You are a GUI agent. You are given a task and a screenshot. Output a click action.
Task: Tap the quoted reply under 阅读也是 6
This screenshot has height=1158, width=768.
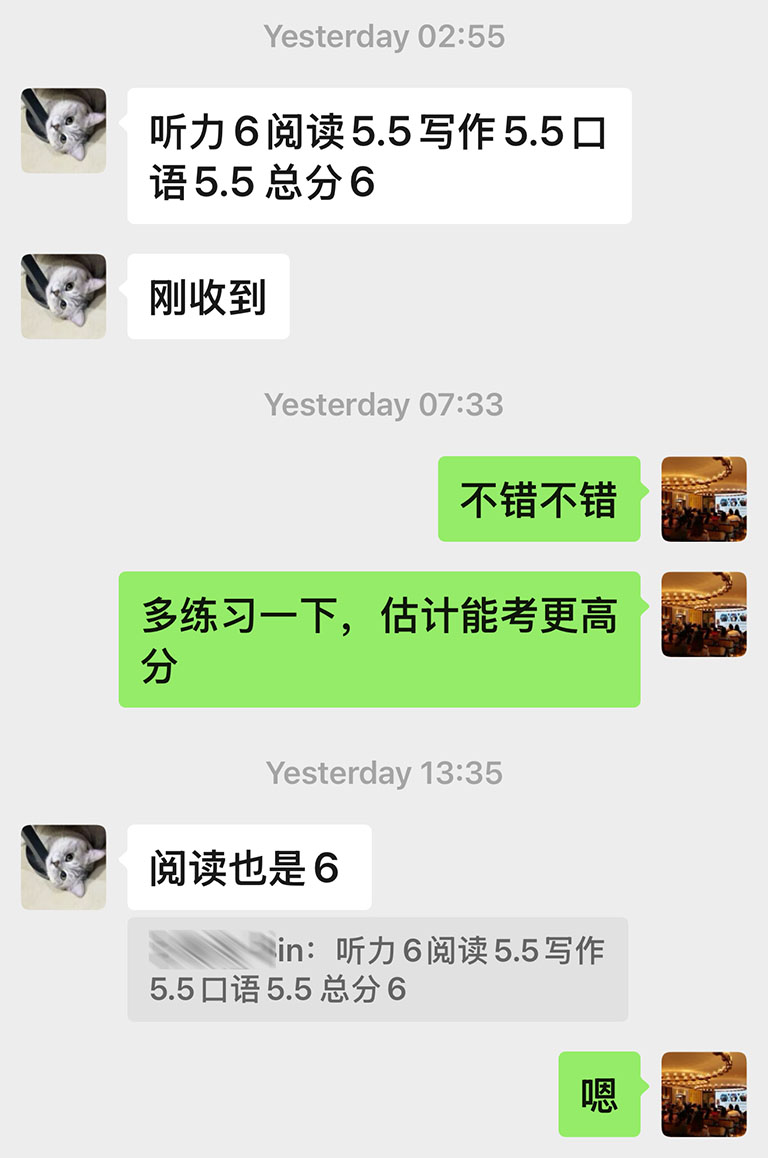coord(377,969)
